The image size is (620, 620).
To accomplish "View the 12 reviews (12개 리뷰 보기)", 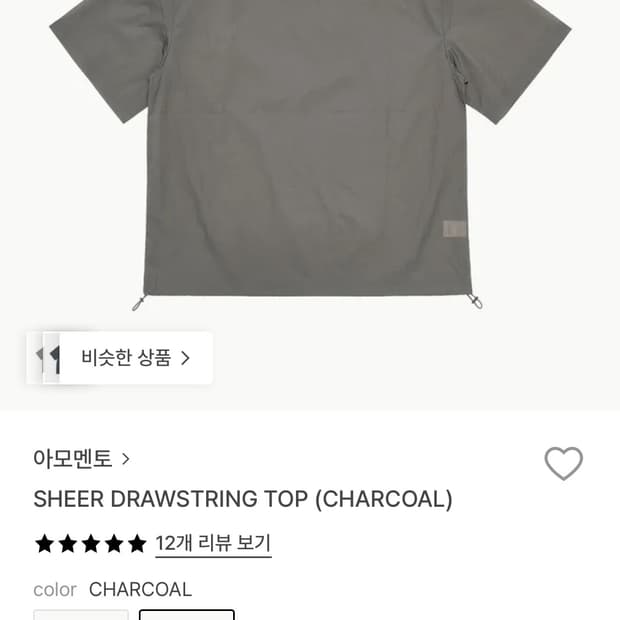I will 213,544.
